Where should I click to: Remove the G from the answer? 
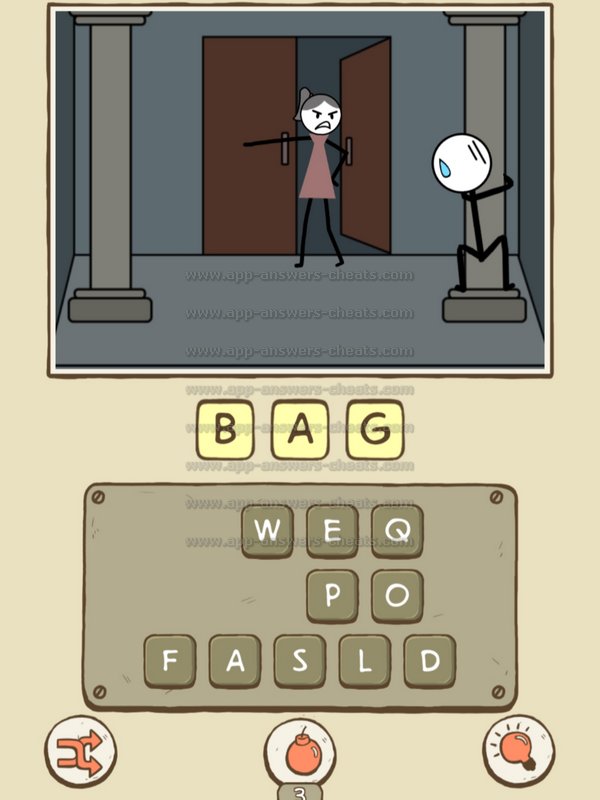[x=374, y=430]
